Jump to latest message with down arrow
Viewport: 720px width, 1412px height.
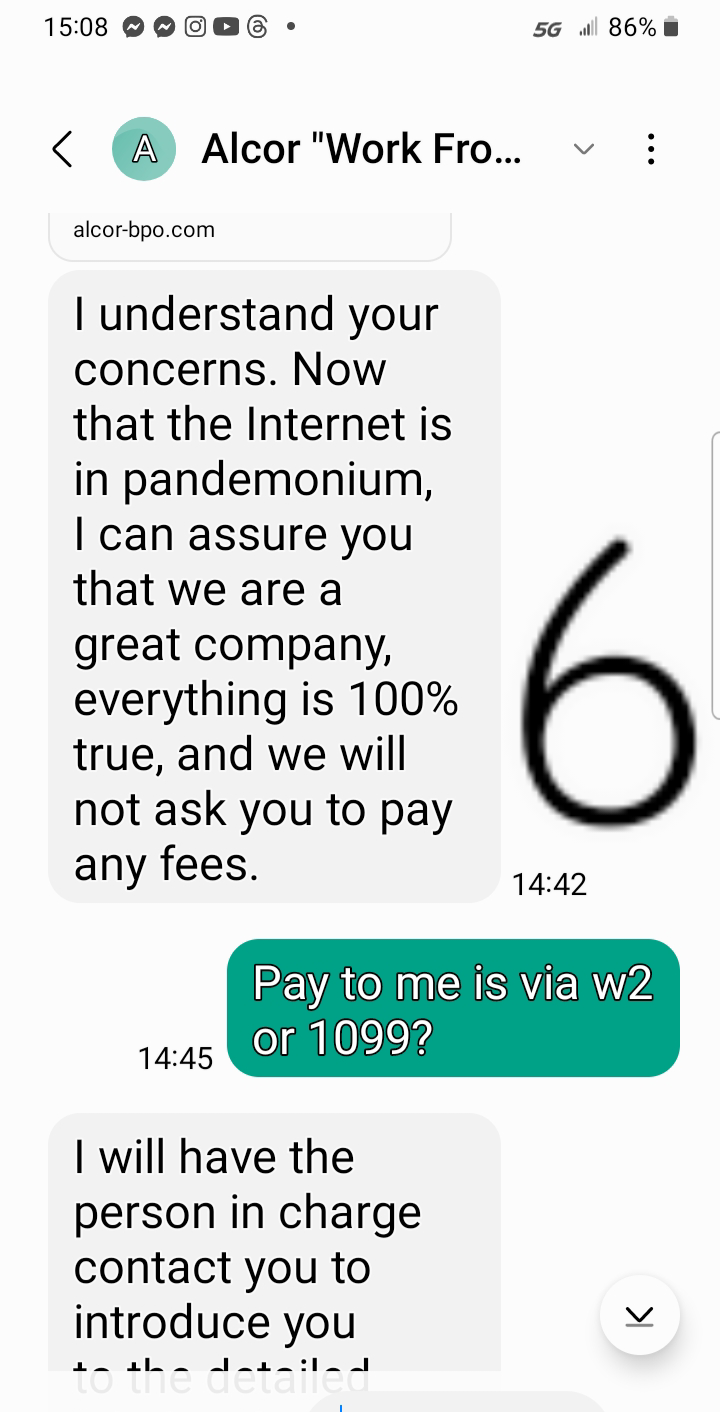click(640, 1315)
